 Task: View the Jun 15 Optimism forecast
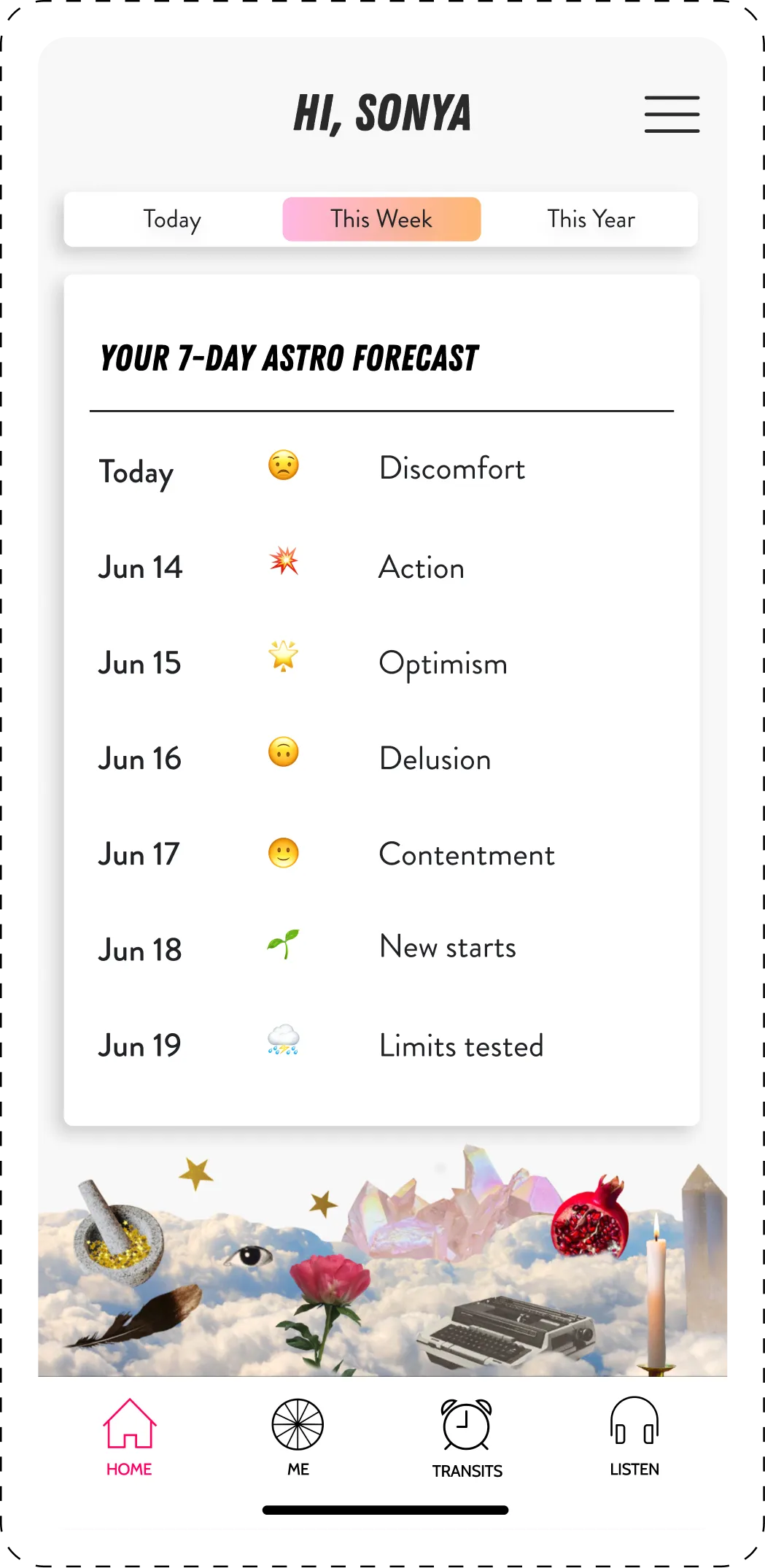point(381,663)
